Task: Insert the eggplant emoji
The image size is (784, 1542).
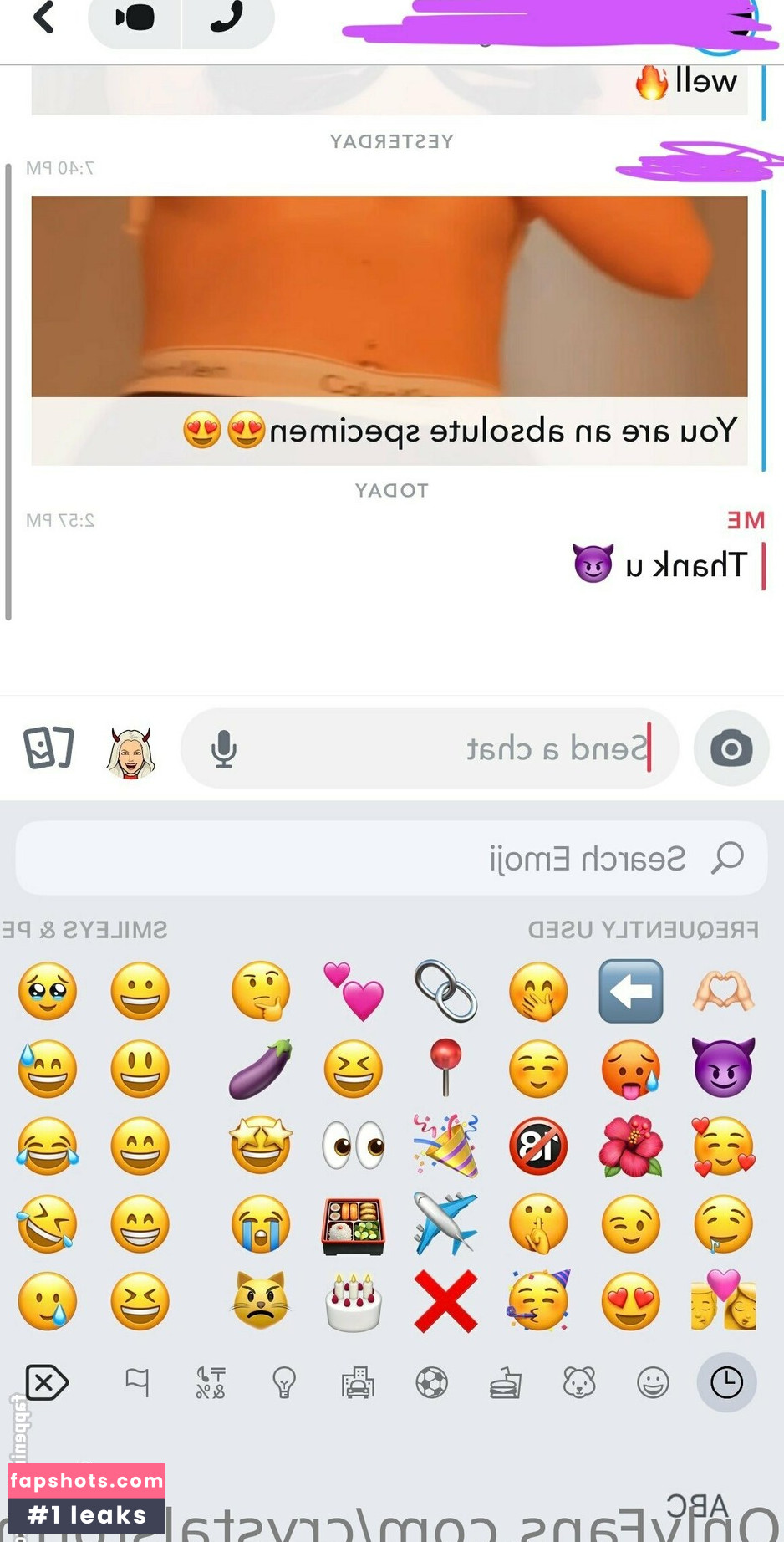Action: tap(261, 1069)
